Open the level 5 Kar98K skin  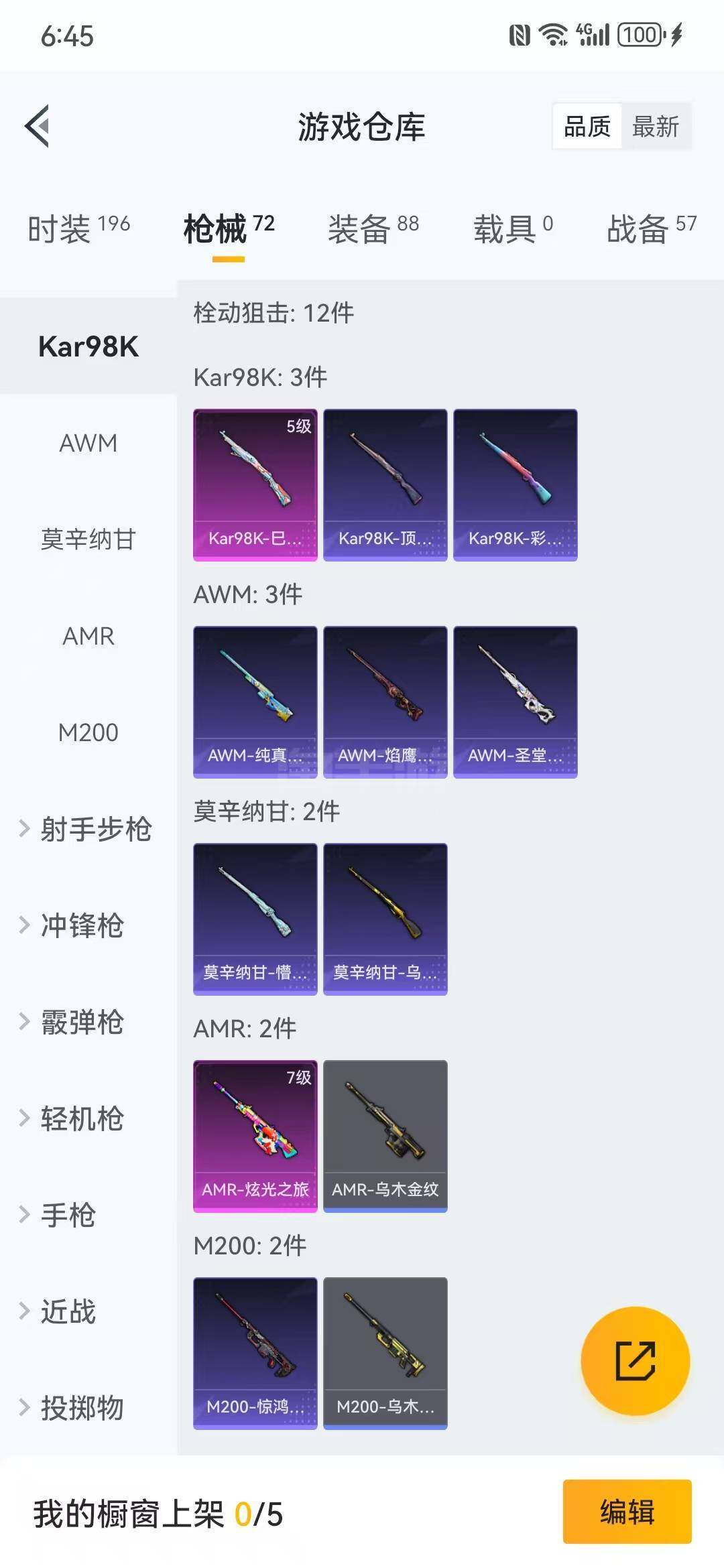point(255,484)
